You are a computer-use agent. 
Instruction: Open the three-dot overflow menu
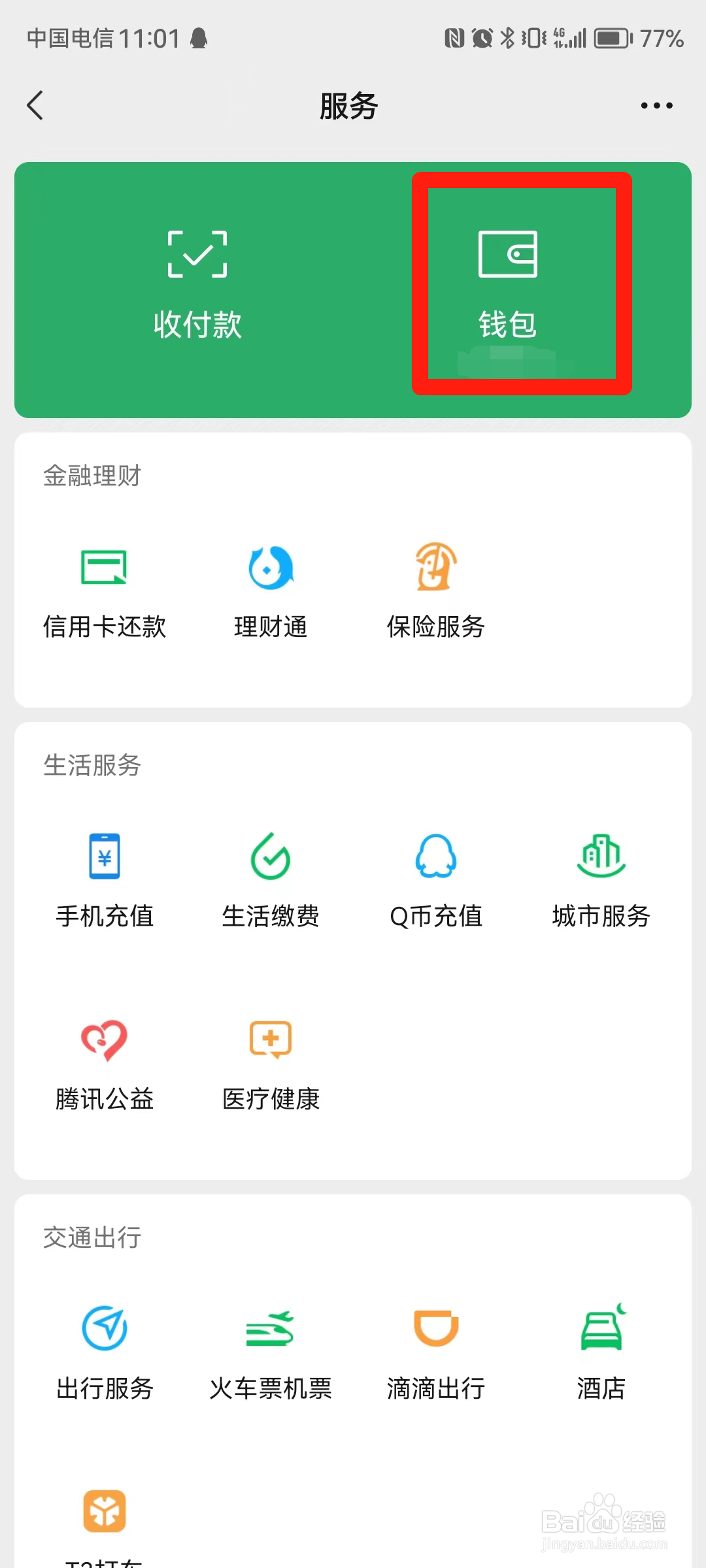(656, 105)
